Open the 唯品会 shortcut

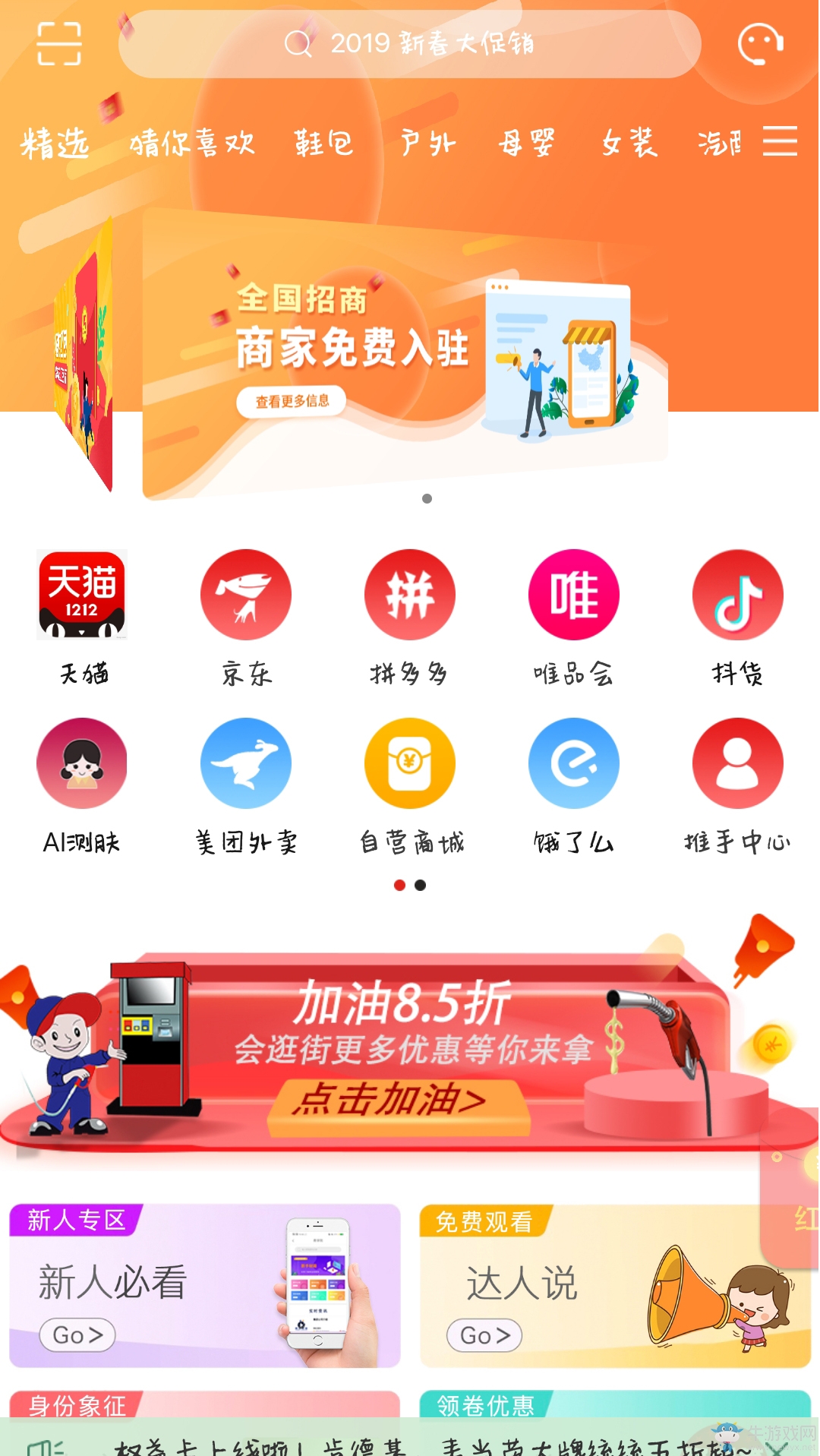click(574, 595)
